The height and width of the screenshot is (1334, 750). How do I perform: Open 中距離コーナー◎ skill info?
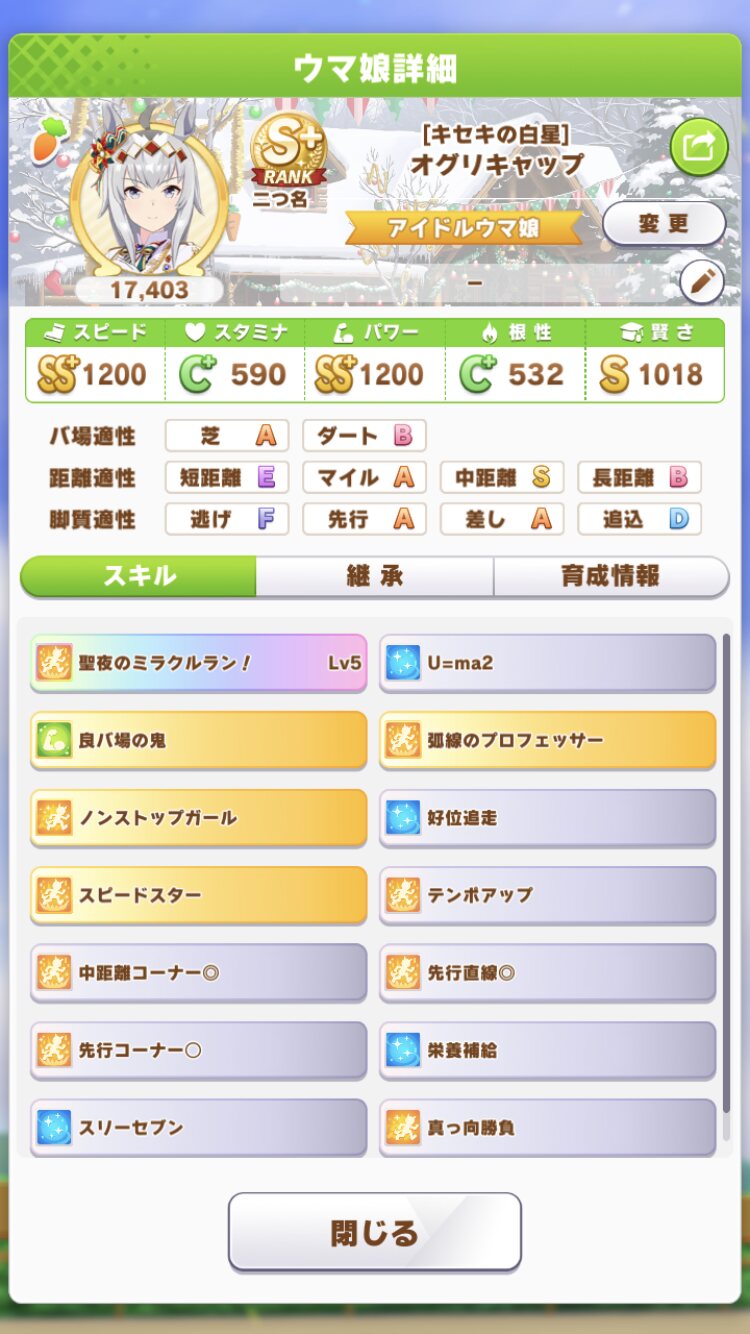pyautogui.click(x=199, y=972)
